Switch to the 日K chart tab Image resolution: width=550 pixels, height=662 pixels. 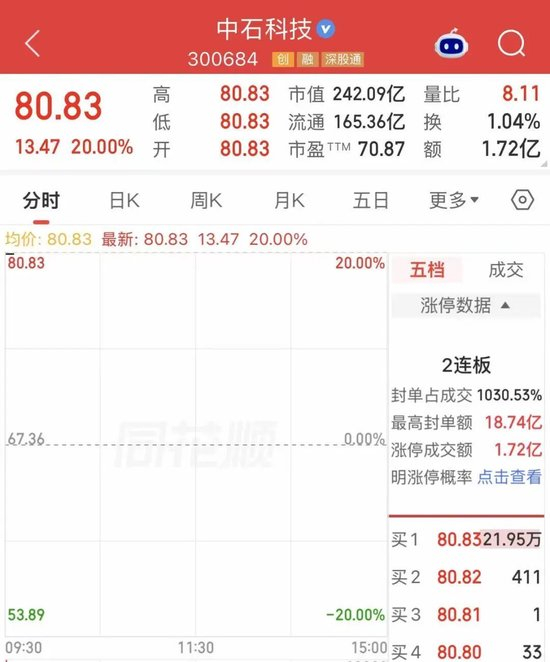[x=124, y=200]
